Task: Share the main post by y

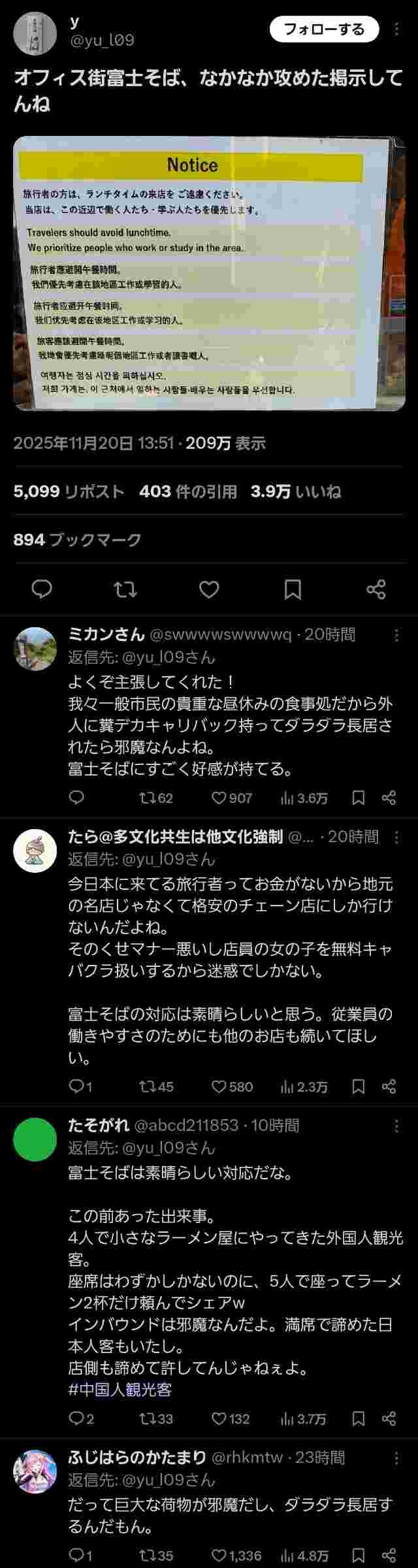Action: 376,589
